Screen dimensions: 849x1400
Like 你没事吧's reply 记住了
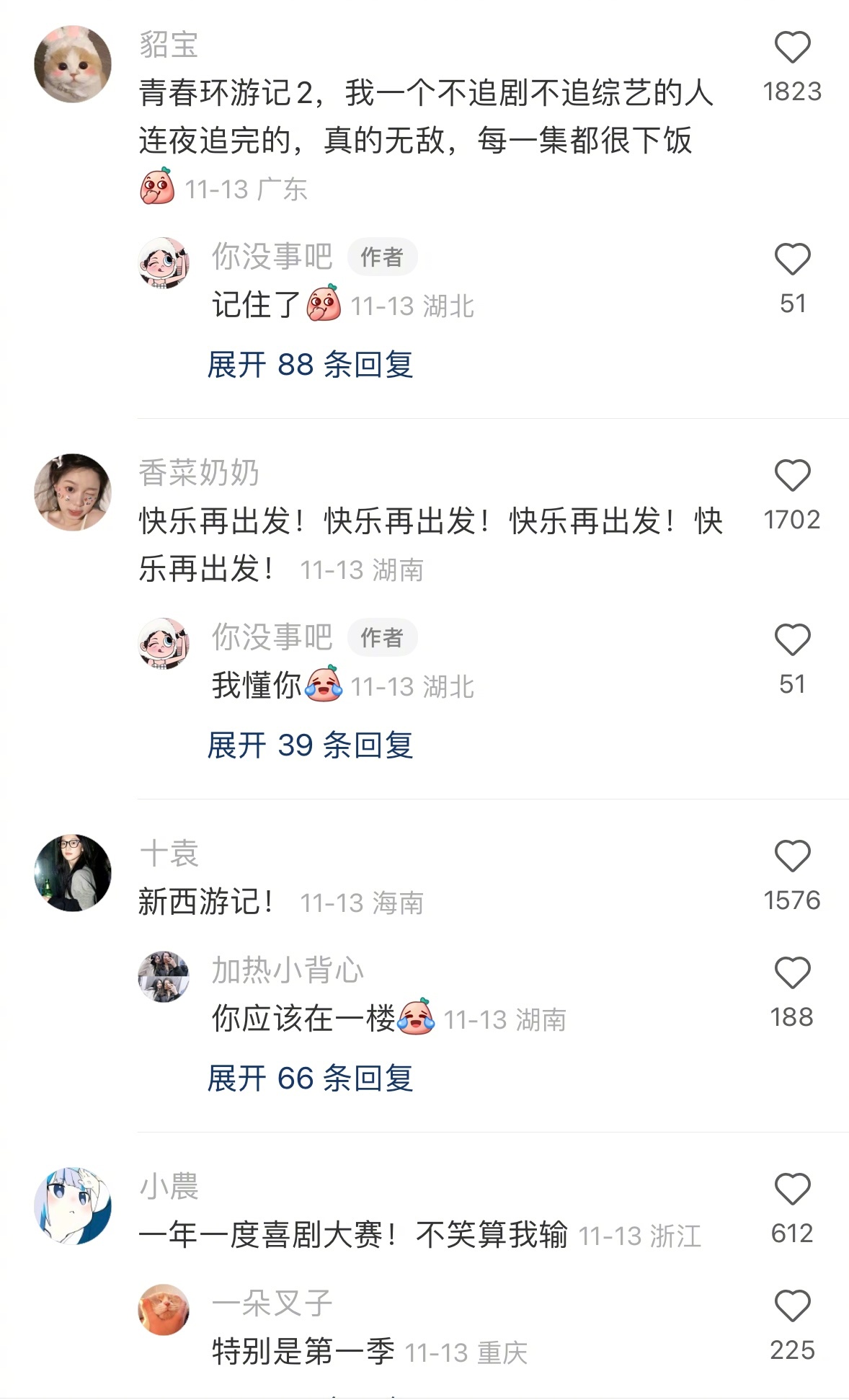click(792, 260)
